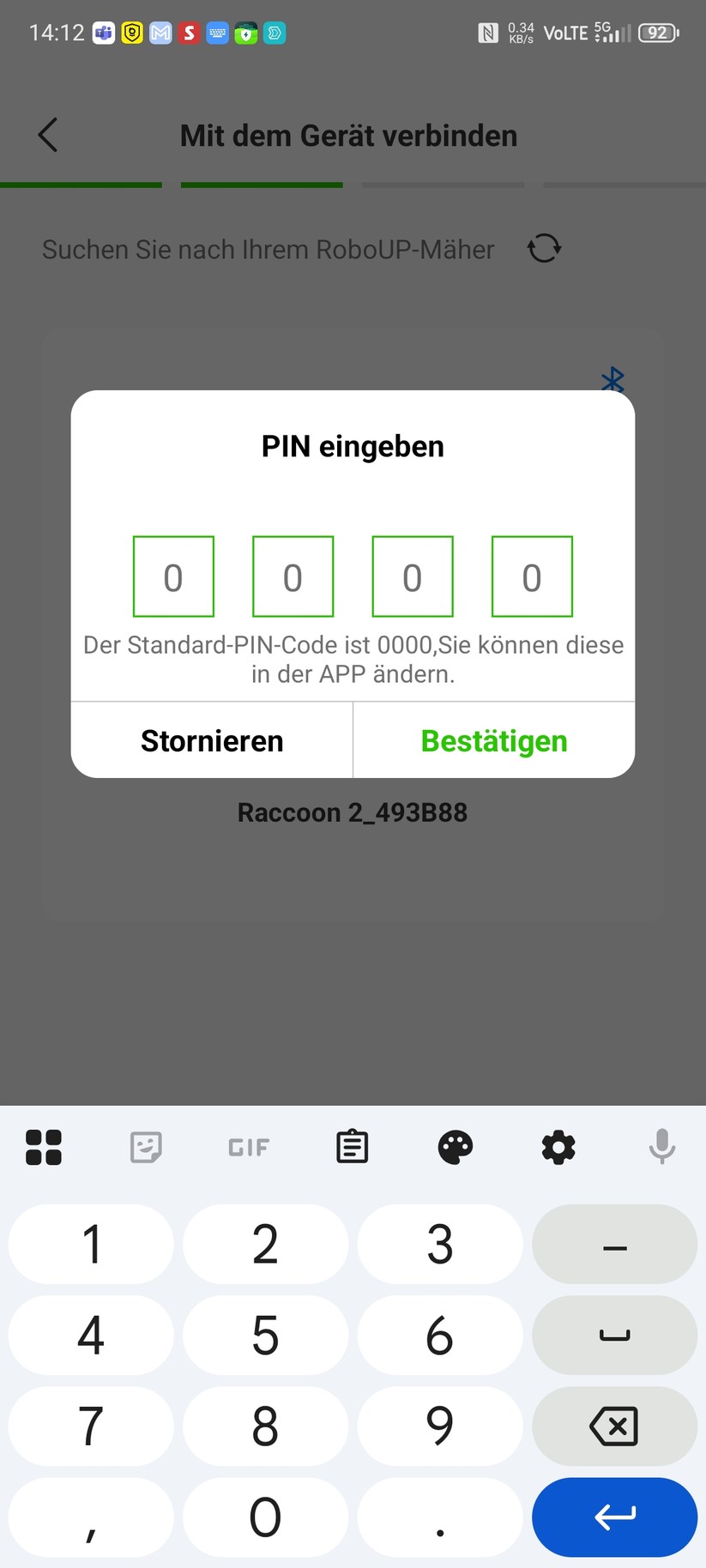Start voice input with the microphone icon

click(661, 1146)
